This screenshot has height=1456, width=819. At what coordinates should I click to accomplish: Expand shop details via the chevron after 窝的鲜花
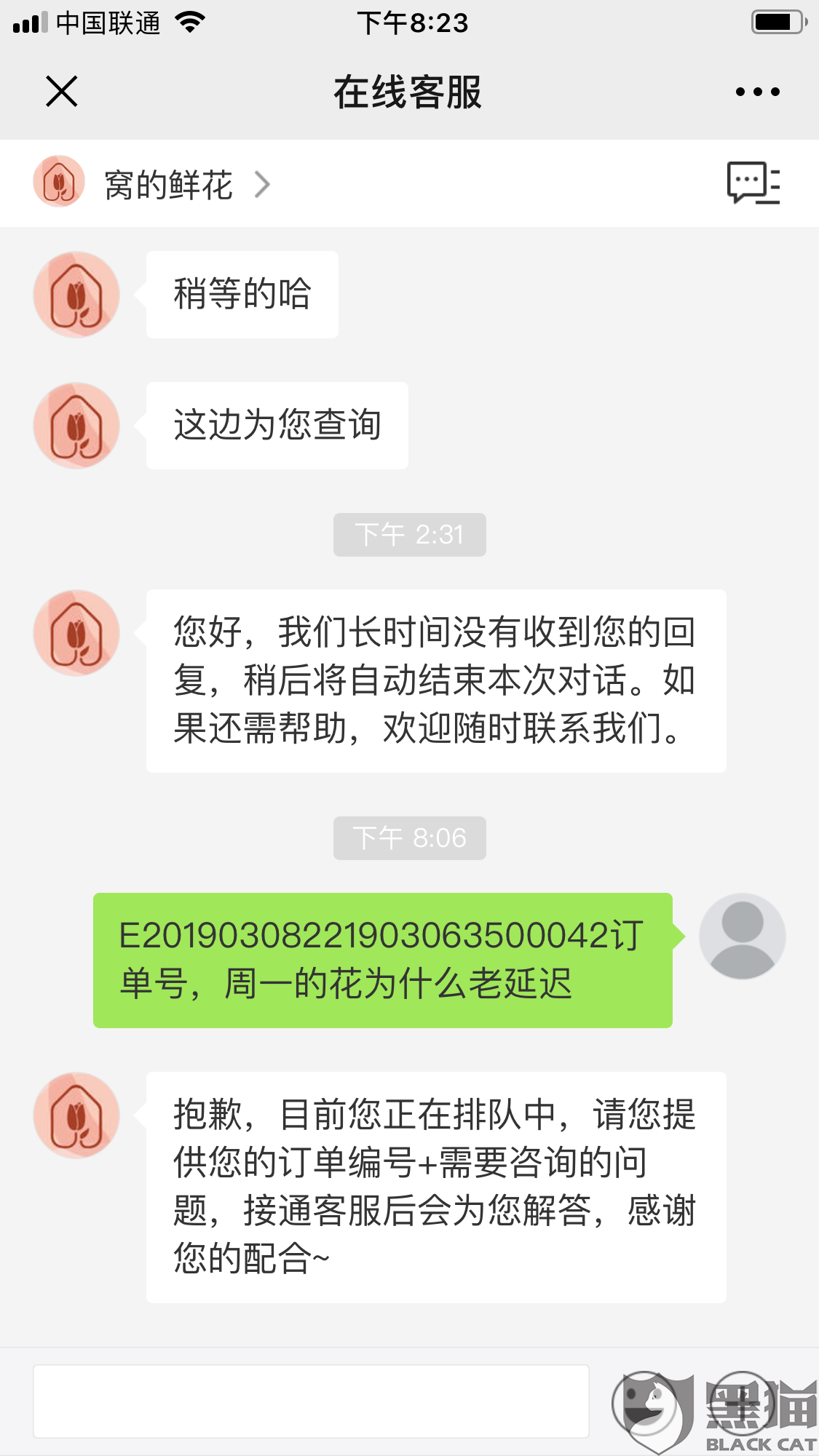pos(264,184)
